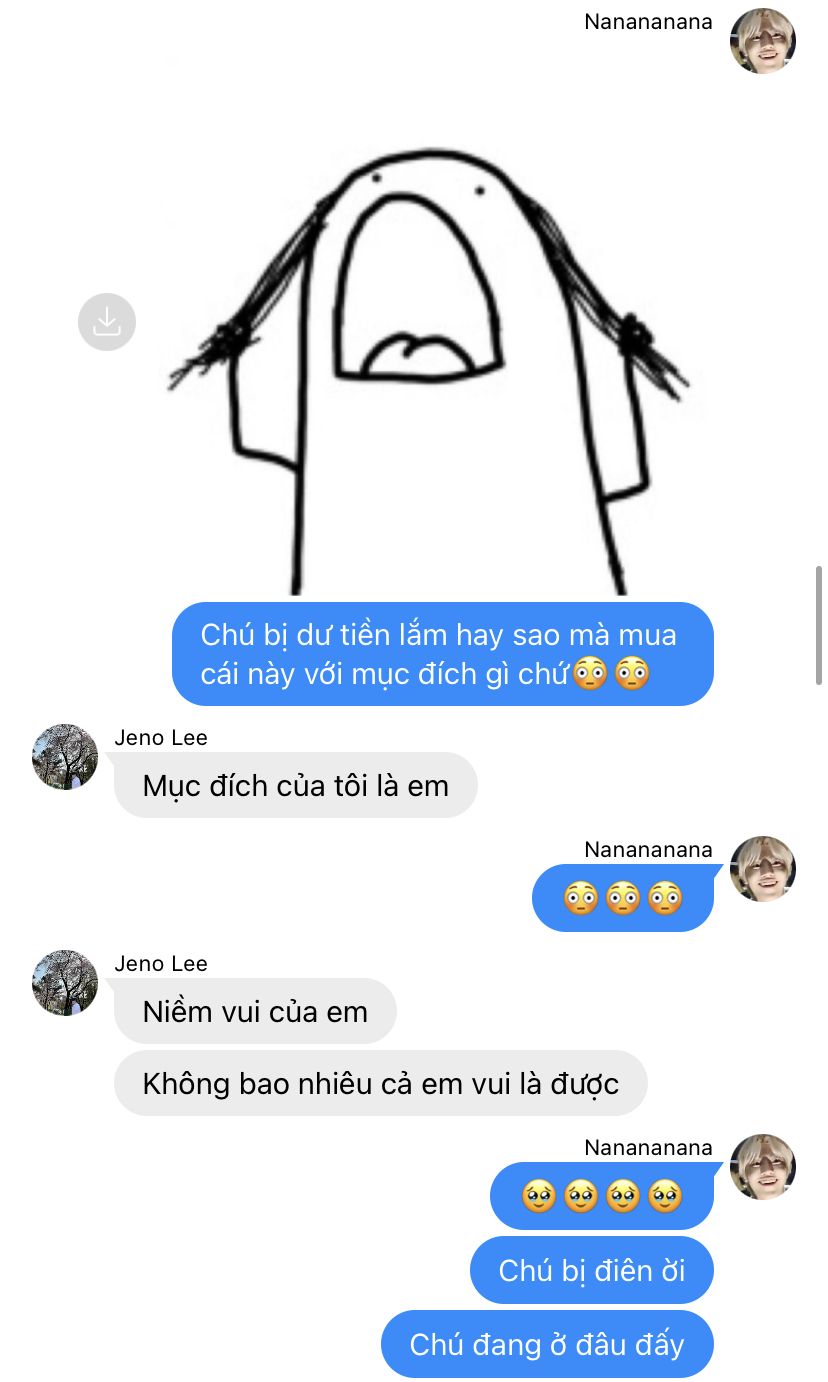Open Jeno Lee's avatar beside "Mục đích của tôi là em"
Screen dimensions: 828x1382
pyautogui.click(x=66, y=757)
